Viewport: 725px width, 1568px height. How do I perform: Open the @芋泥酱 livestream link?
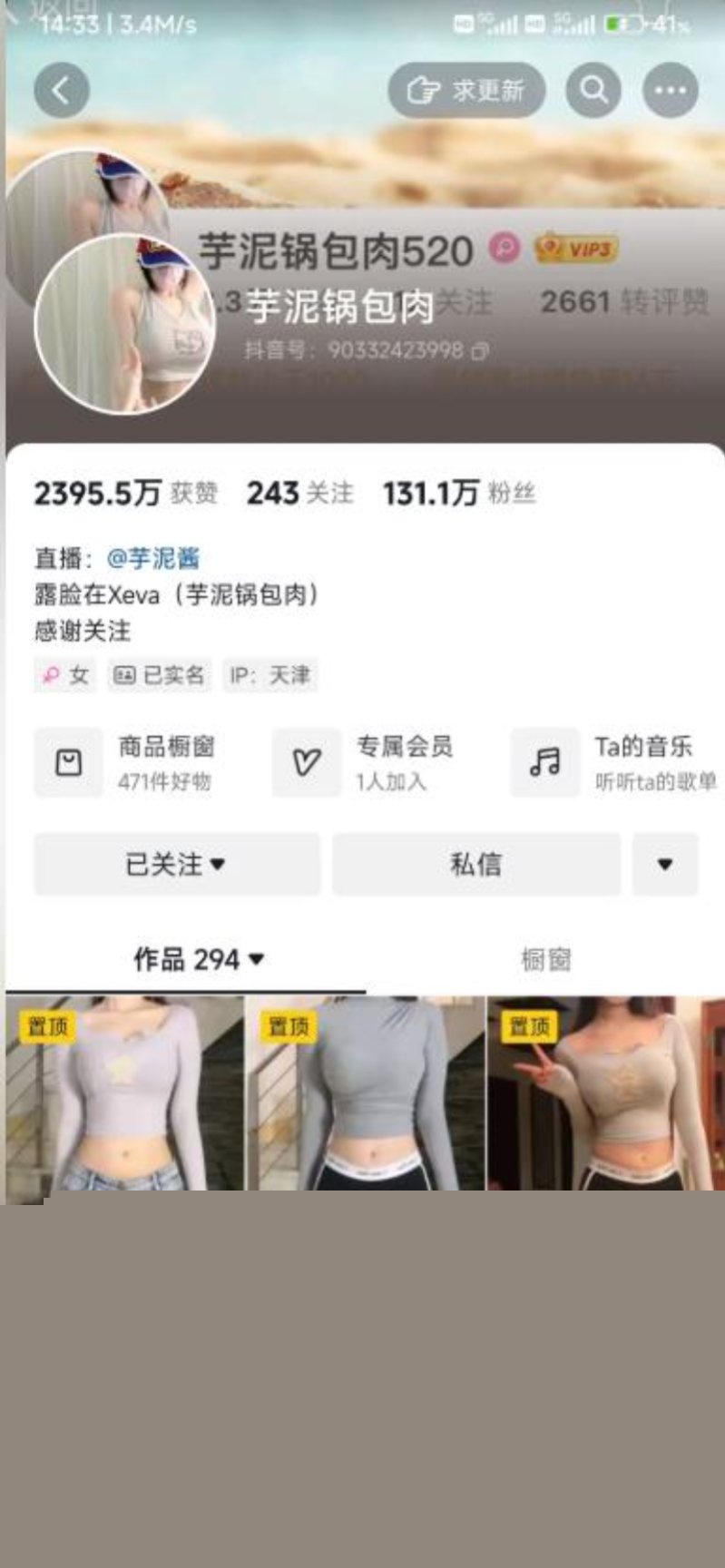pyautogui.click(x=152, y=558)
